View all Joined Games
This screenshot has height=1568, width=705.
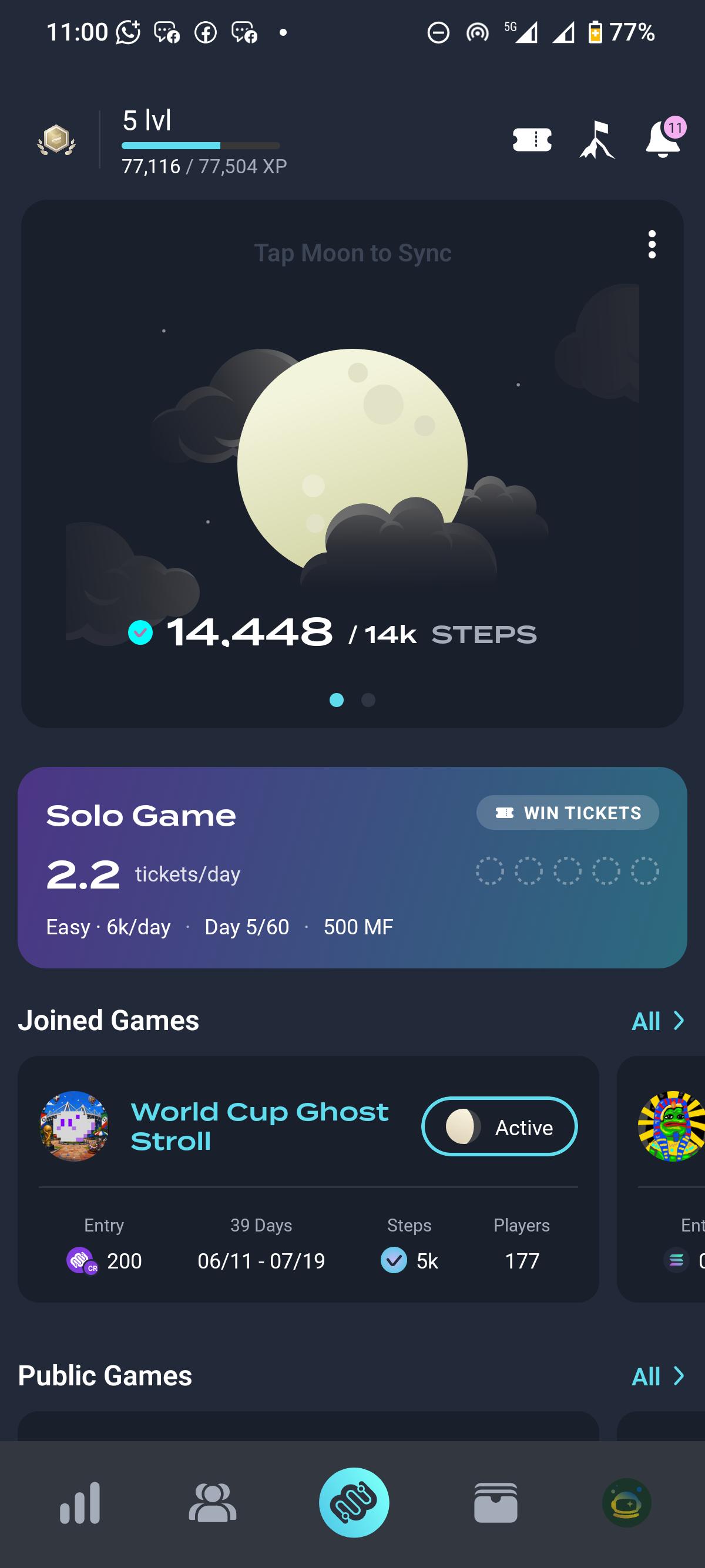click(659, 1021)
